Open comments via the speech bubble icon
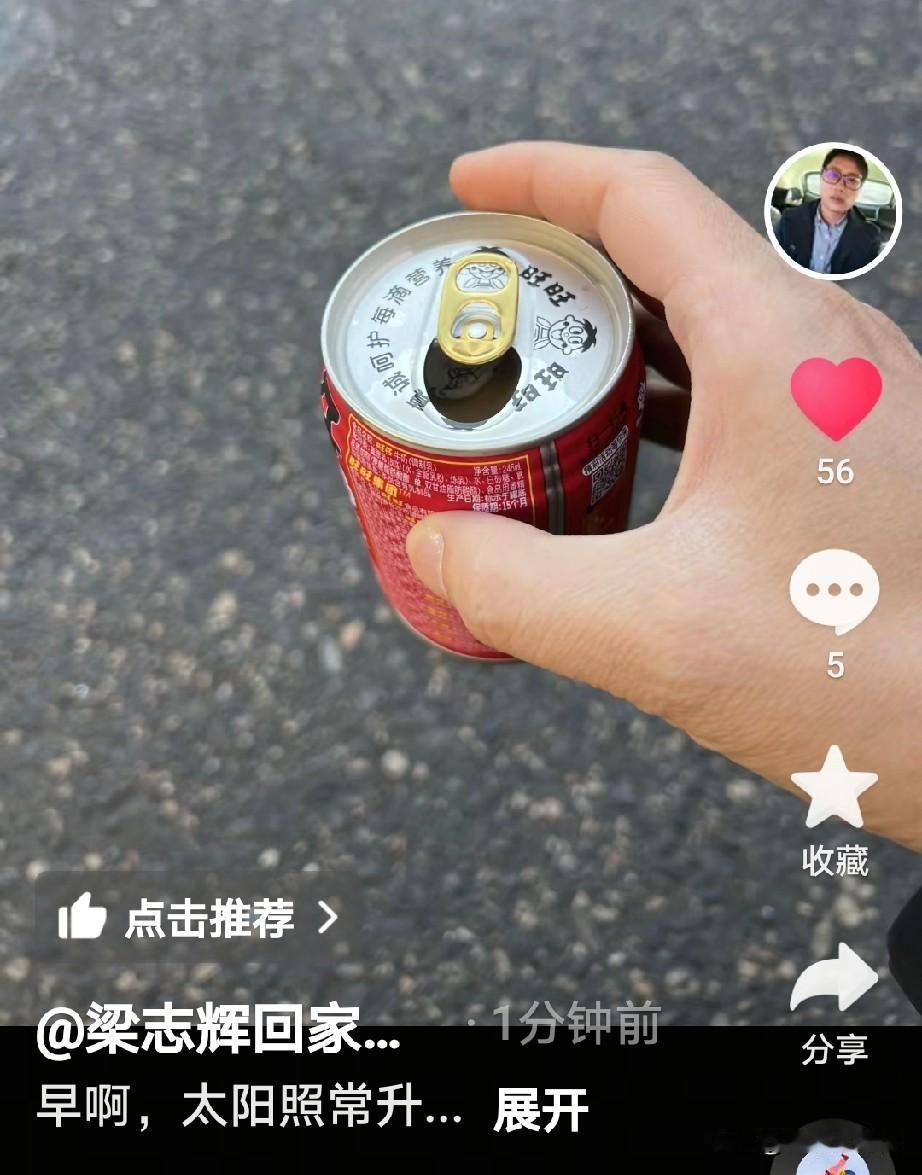 [x=833, y=592]
